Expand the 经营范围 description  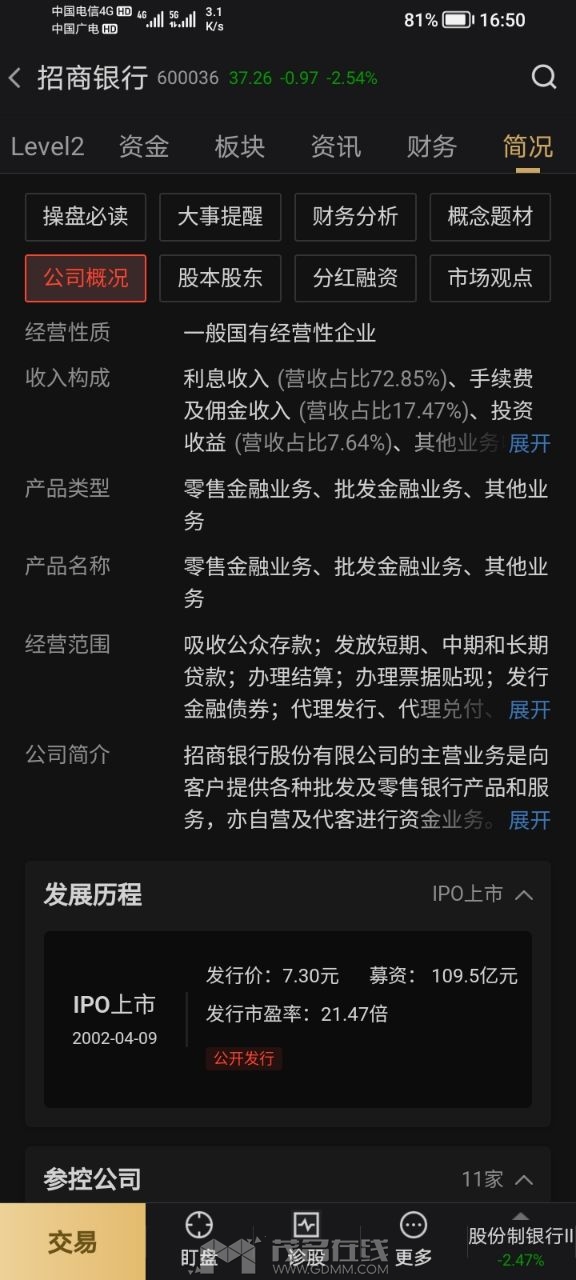point(530,710)
